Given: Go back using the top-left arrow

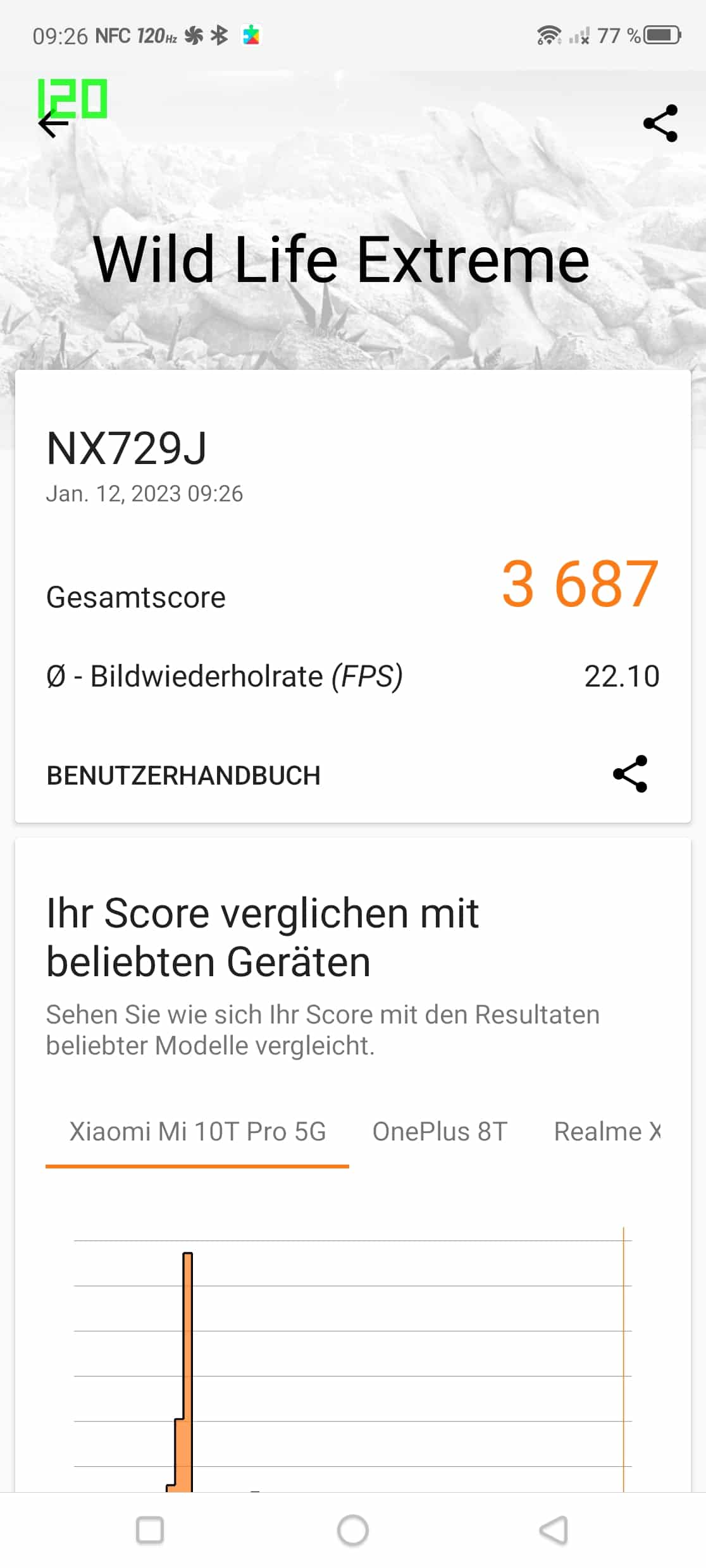Looking at the screenshot, I should click(53, 124).
